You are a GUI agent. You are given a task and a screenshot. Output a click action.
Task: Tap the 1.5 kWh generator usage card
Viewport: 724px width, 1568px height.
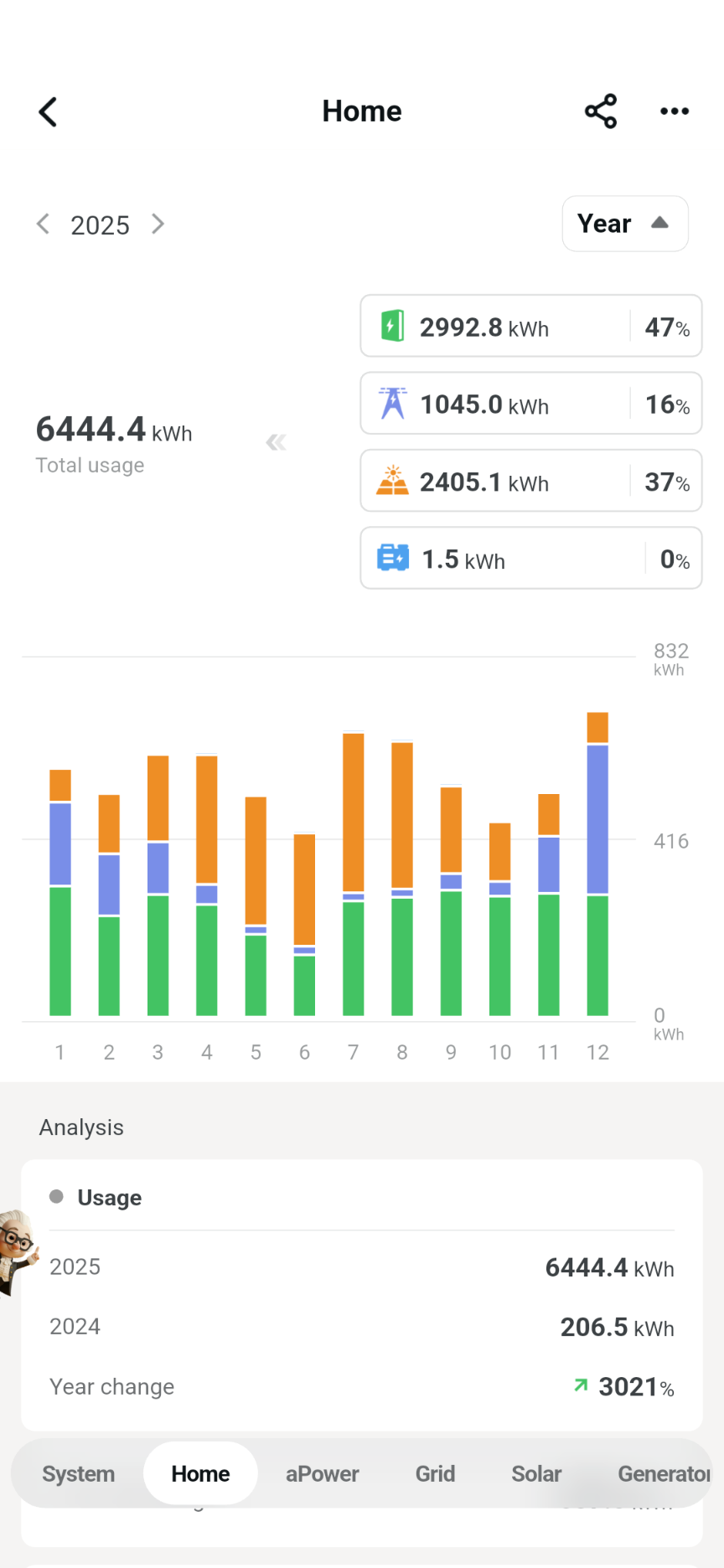pyautogui.click(x=530, y=559)
